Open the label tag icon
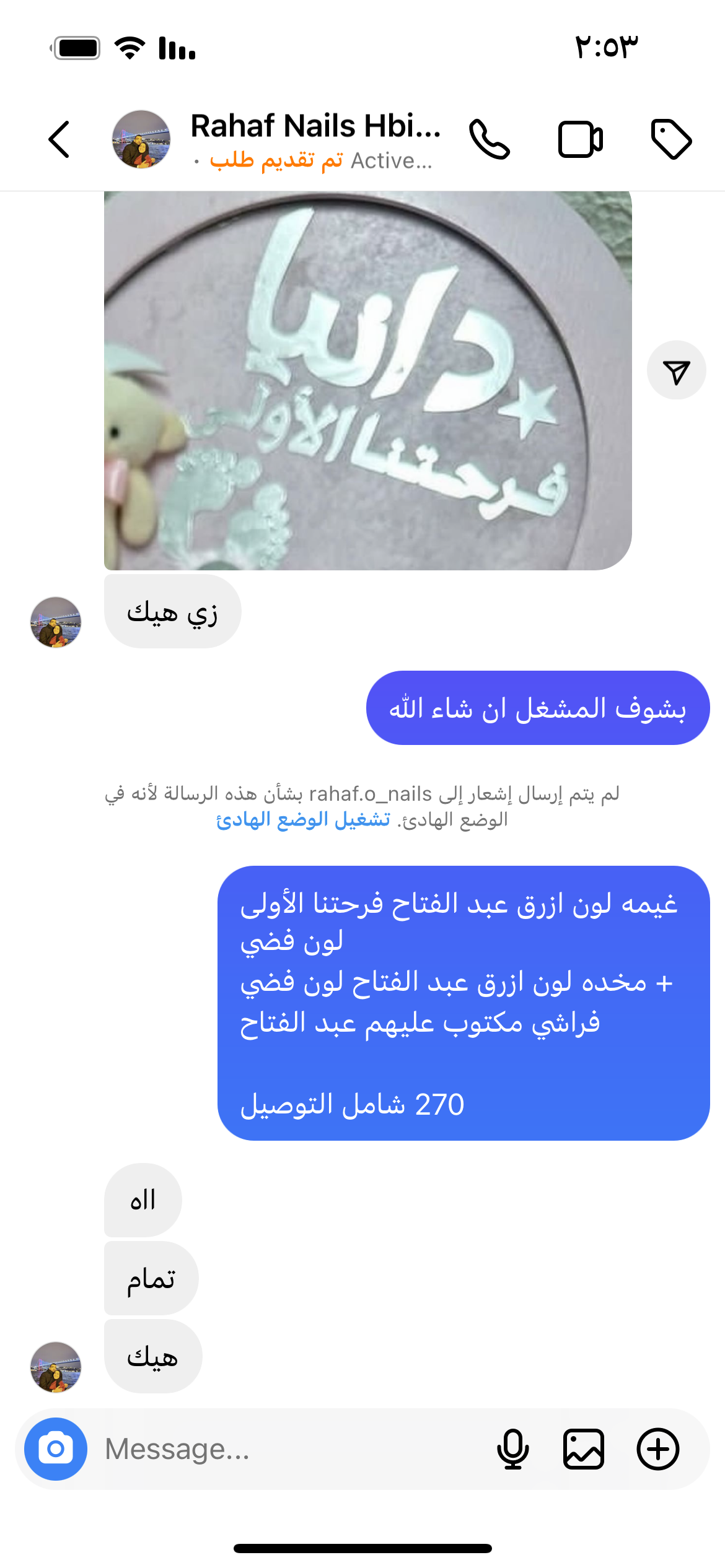 tap(671, 139)
